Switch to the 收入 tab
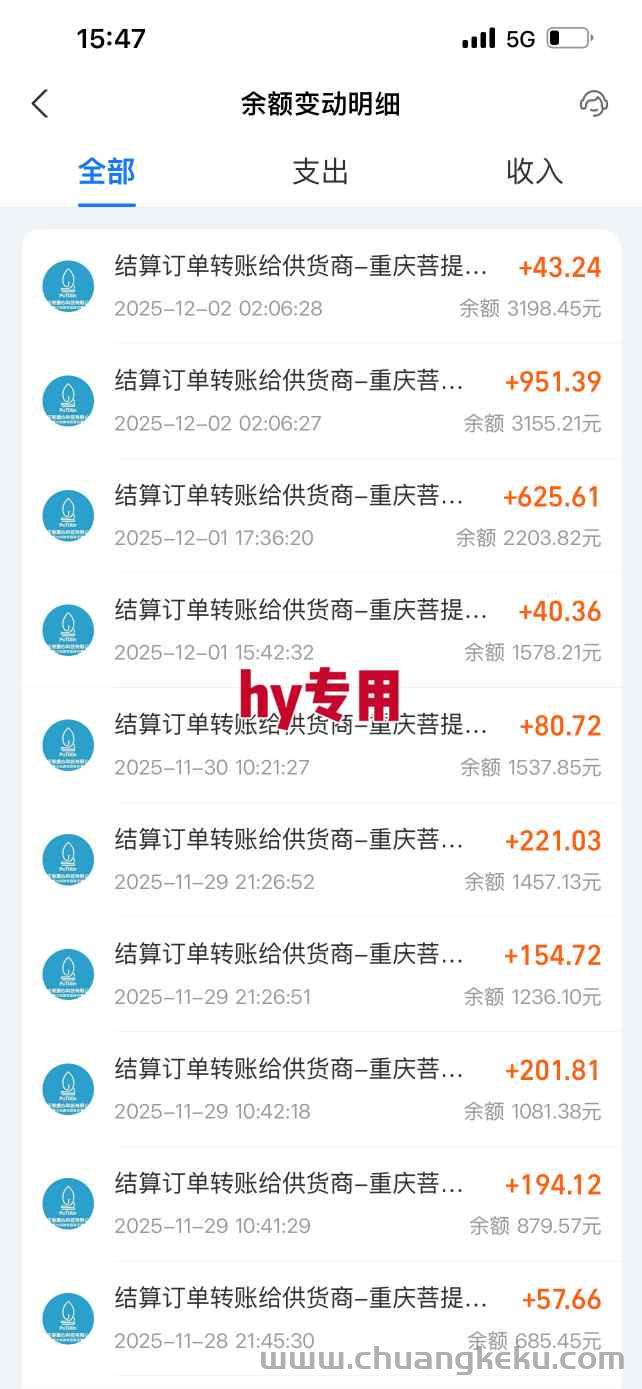This screenshot has height=1389, width=642. tap(534, 172)
